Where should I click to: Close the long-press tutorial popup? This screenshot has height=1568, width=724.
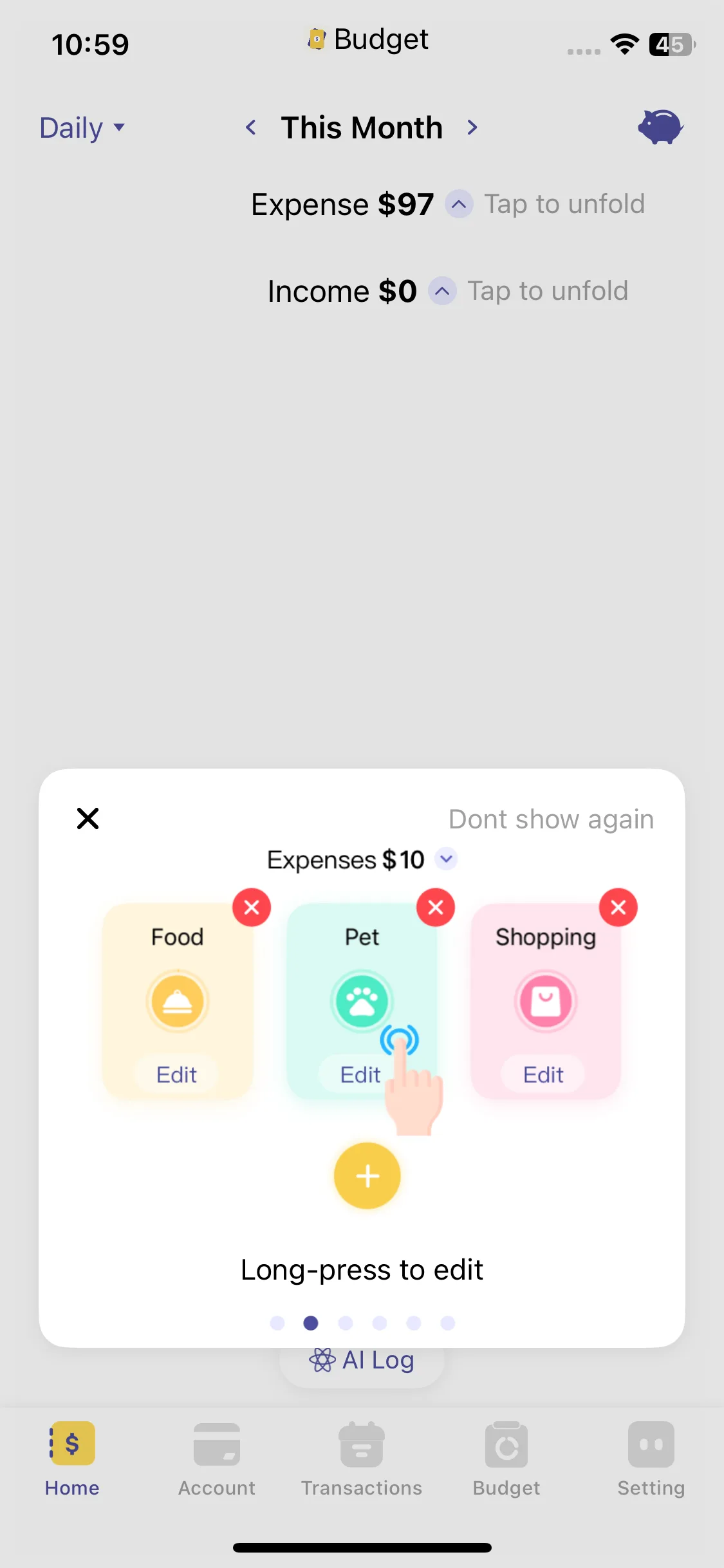pyautogui.click(x=88, y=819)
